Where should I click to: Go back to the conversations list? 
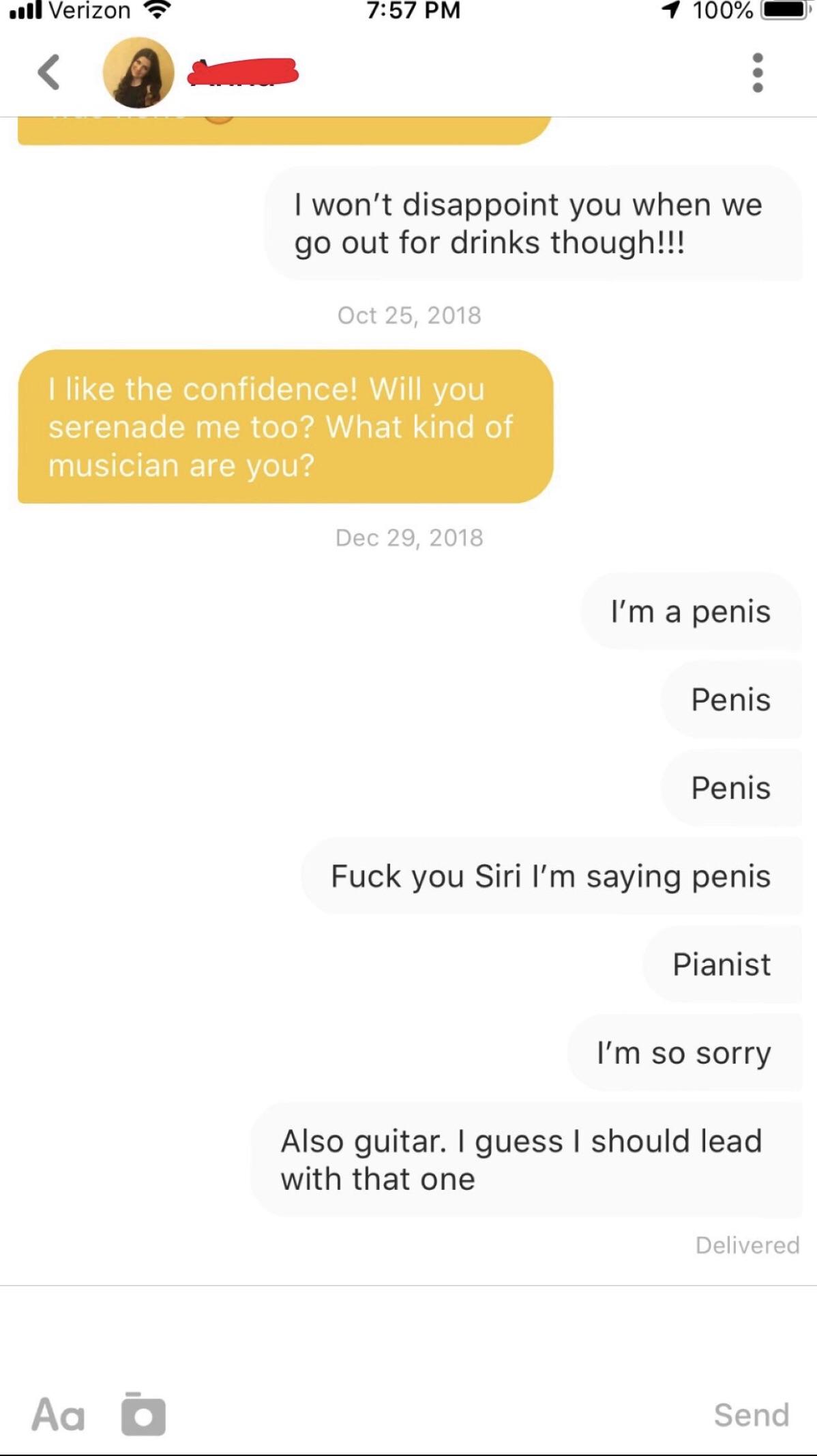pyautogui.click(x=49, y=72)
